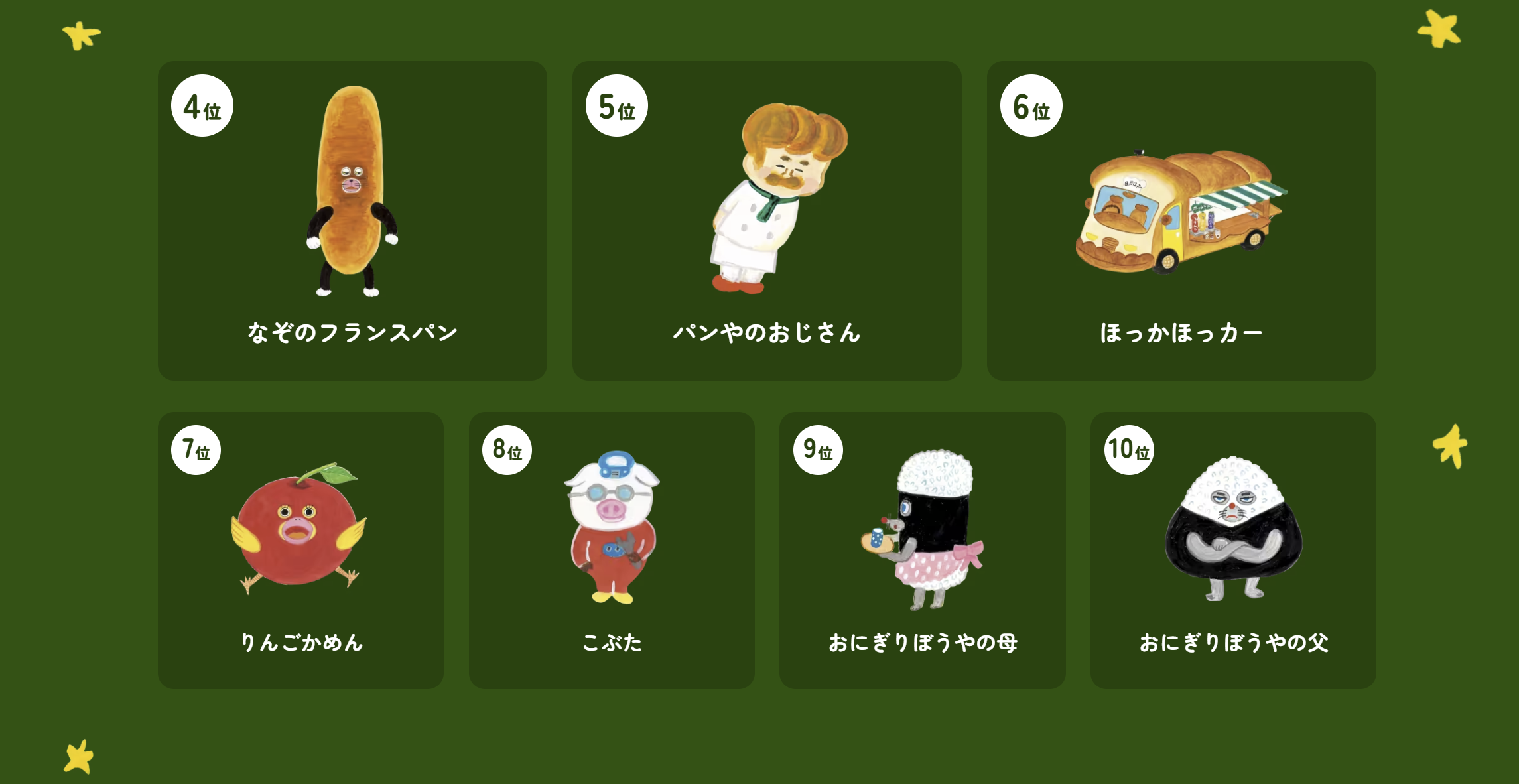Select the おにぎりぼうやの母 card

pyautogui.click(x=922, y=550)
